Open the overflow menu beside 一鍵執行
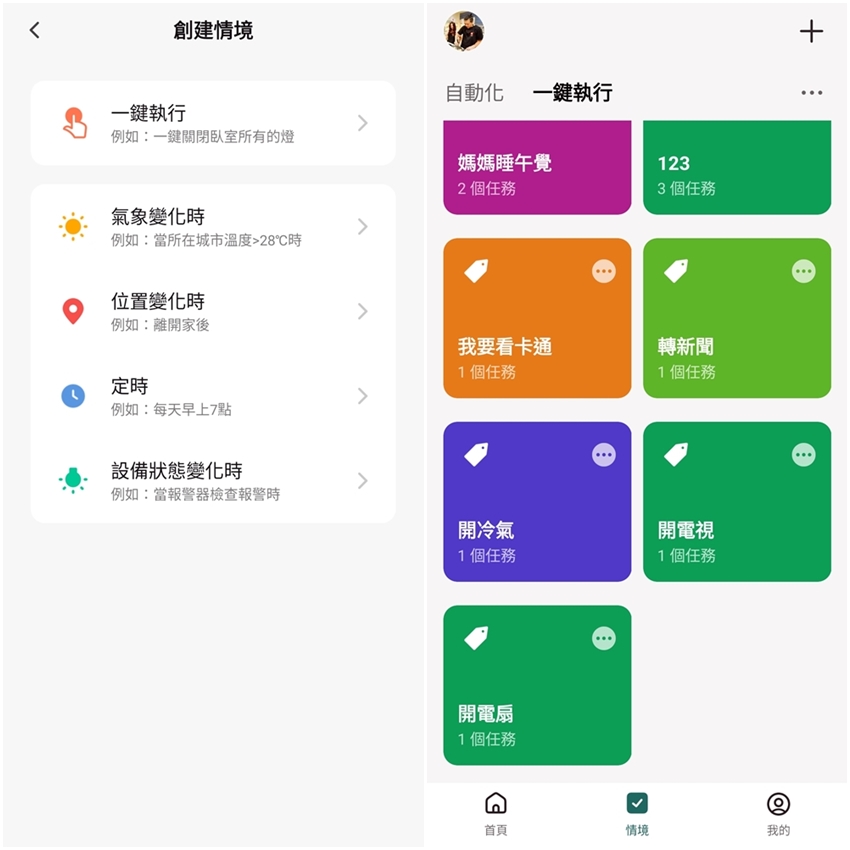This screenshot has width=850, height=850. pos(811,93)
